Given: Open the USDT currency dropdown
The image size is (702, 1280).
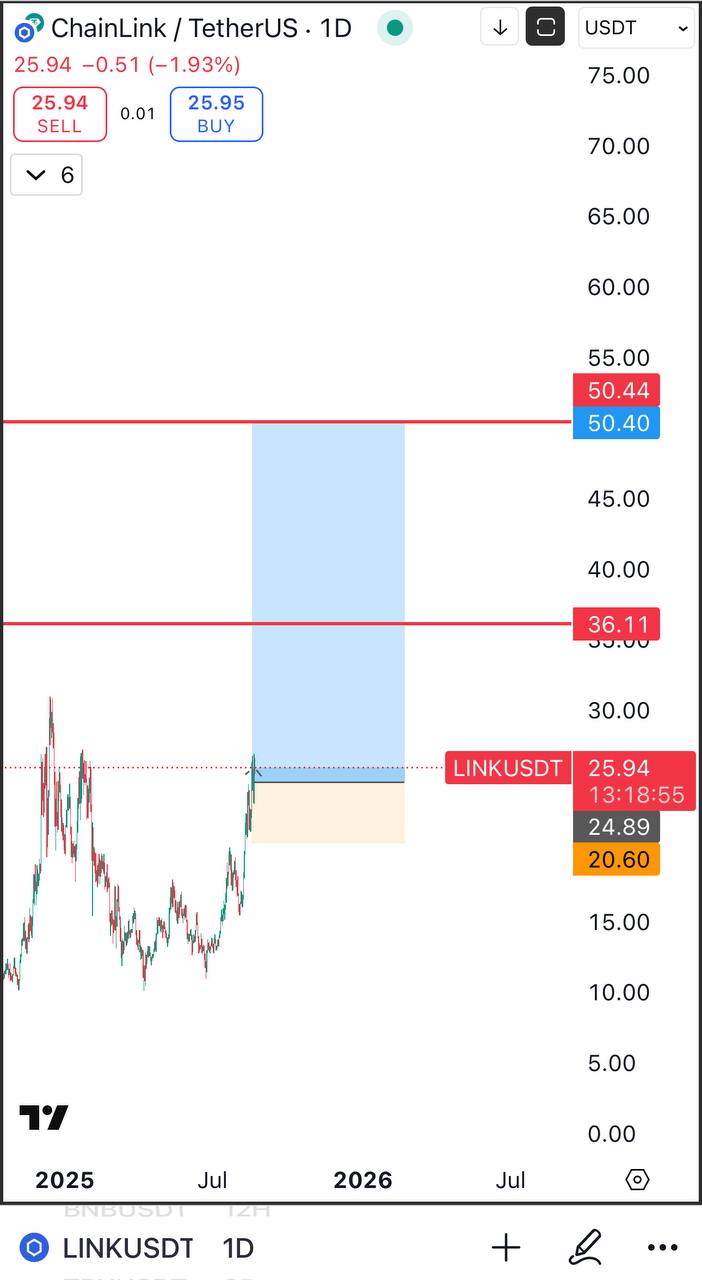Looking at the screenshot, I should point(637,28).
